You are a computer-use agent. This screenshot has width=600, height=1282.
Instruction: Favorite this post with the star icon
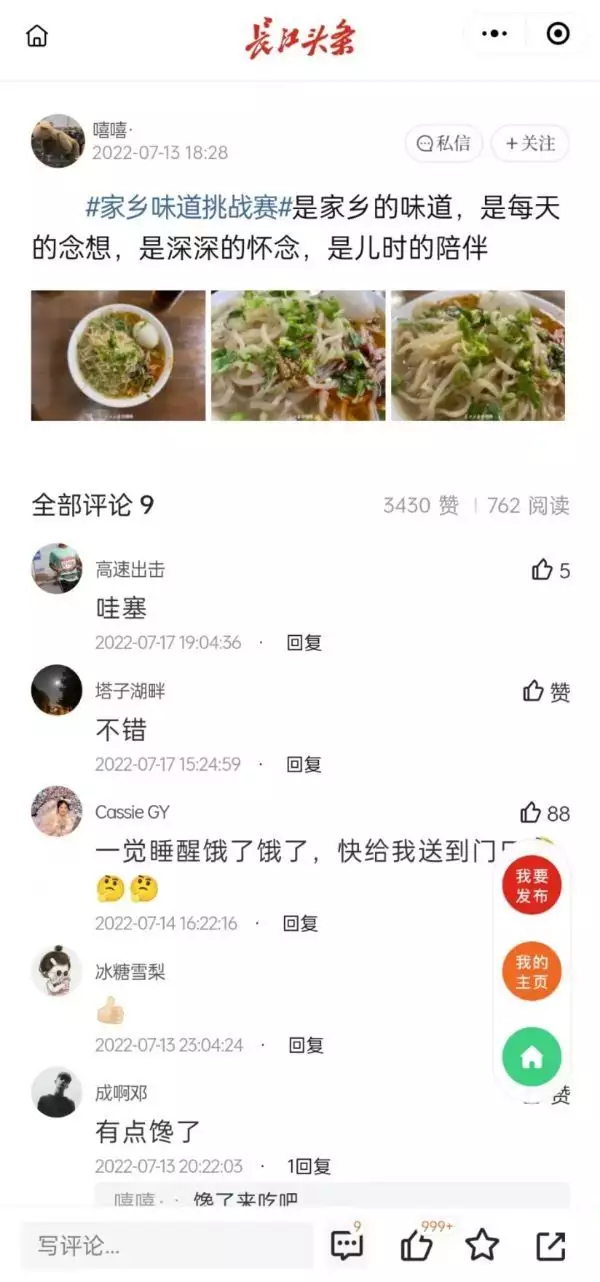tap(482, 1245)
